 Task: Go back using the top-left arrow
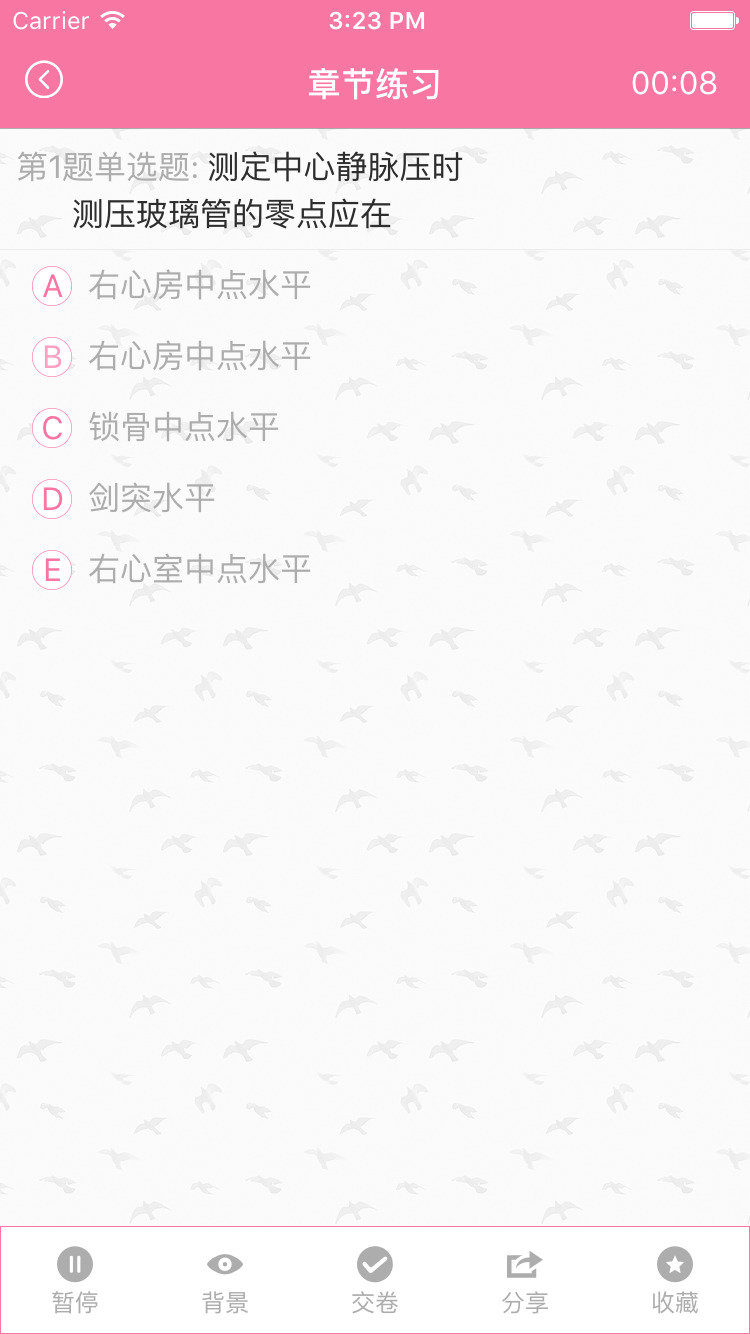(44, 80)
